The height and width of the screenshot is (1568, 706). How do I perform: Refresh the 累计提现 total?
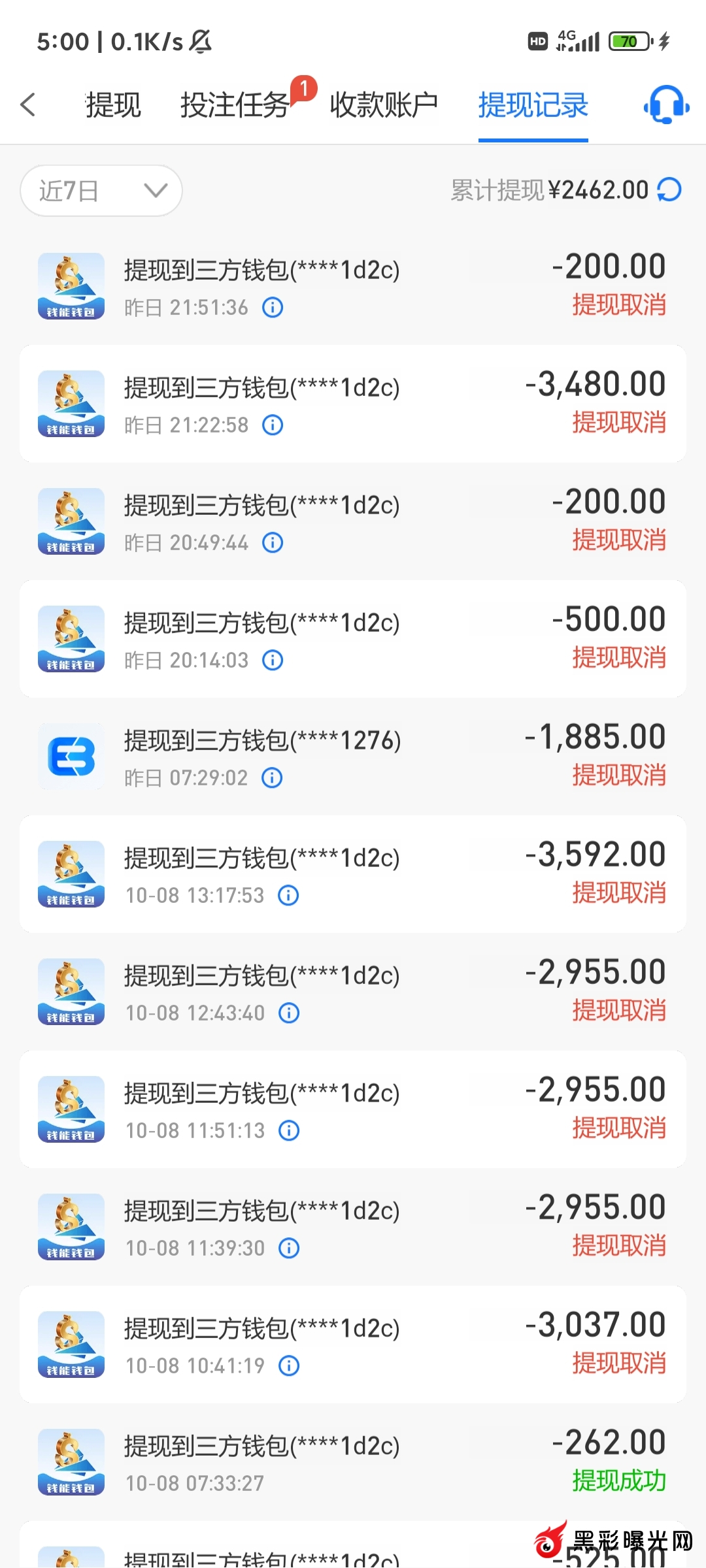click(x=669, y=190)
